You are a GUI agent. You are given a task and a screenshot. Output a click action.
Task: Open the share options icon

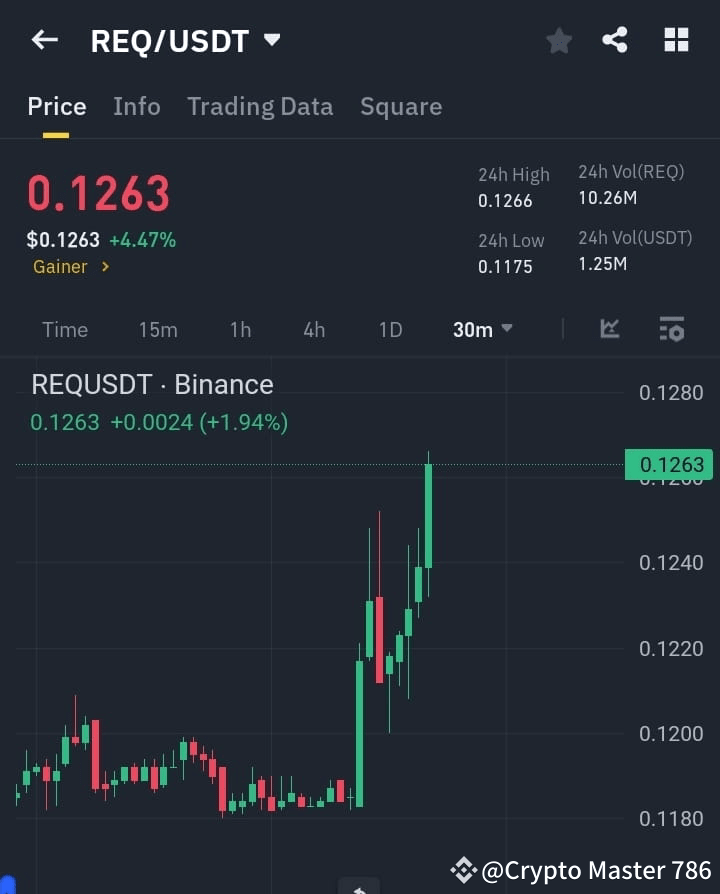pyautogui.click(x=616, y=40)
